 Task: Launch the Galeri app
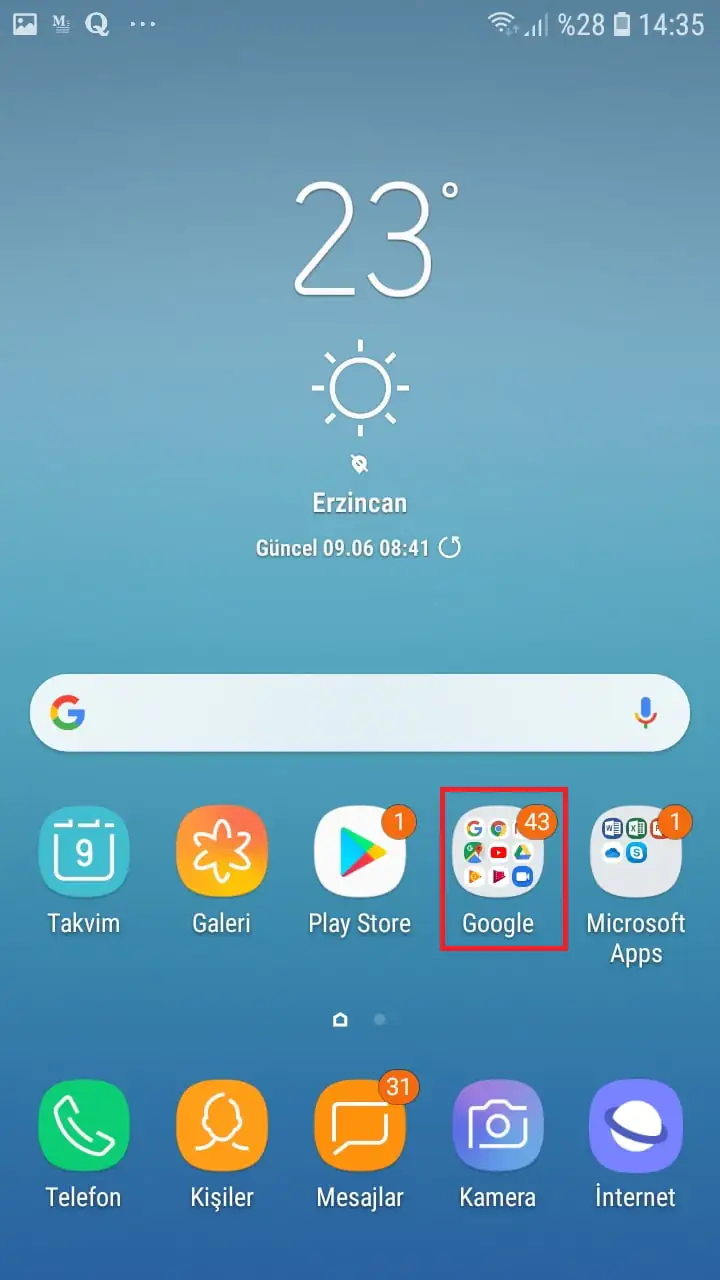[x=222, y=851]
